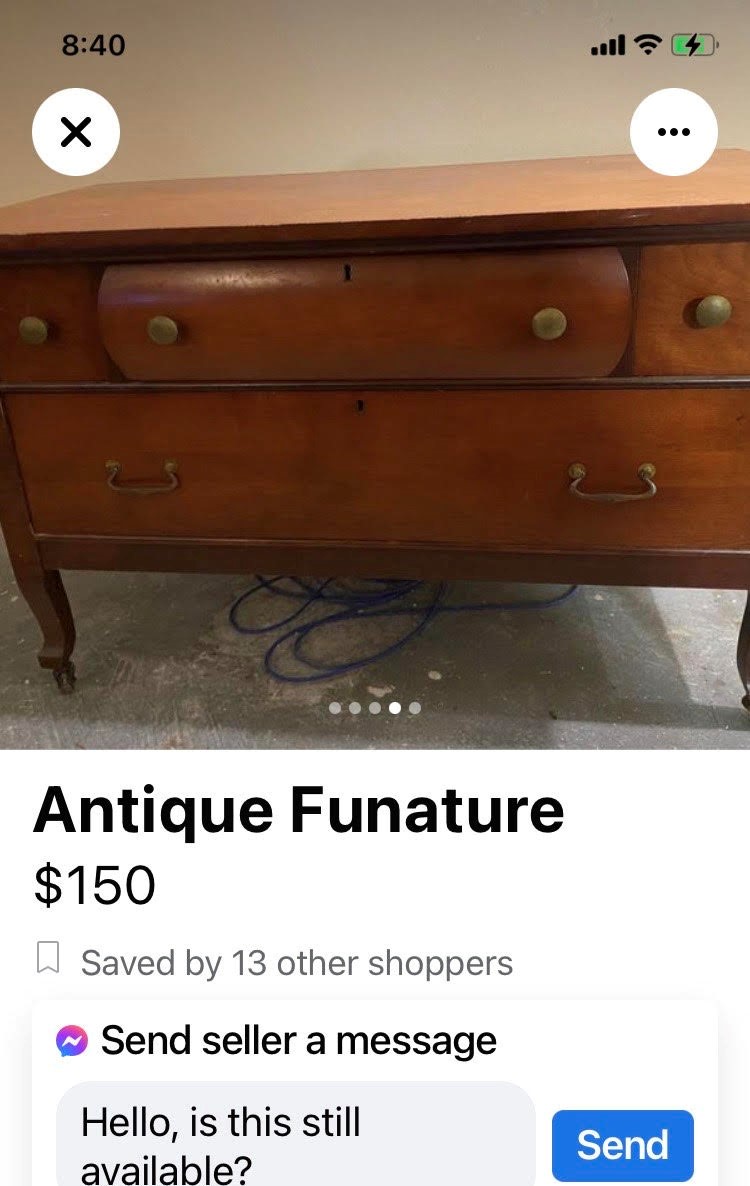
Task: Send the message to the seller
Action: pos(622,1145)
